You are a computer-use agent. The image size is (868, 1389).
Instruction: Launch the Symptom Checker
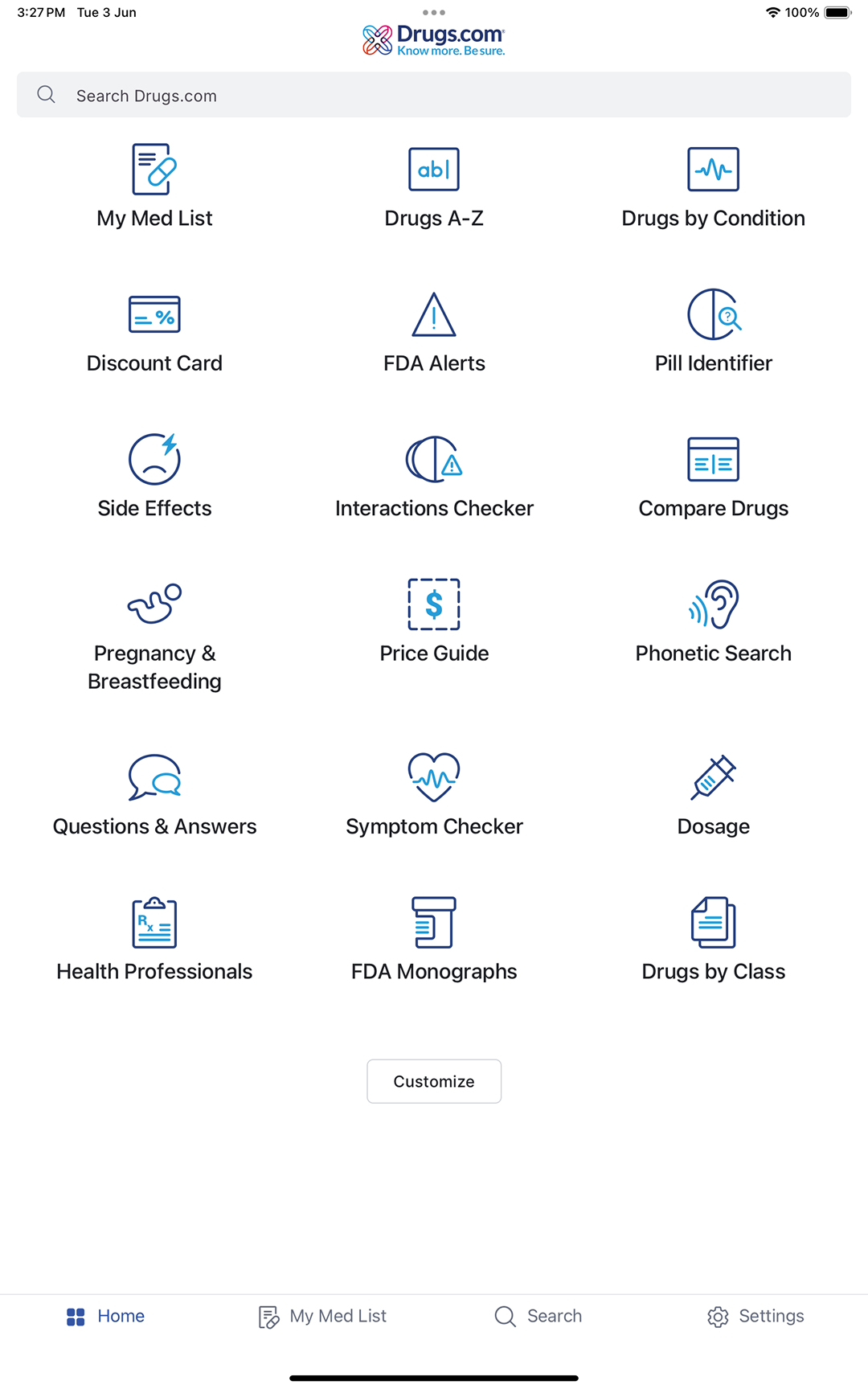434,795
